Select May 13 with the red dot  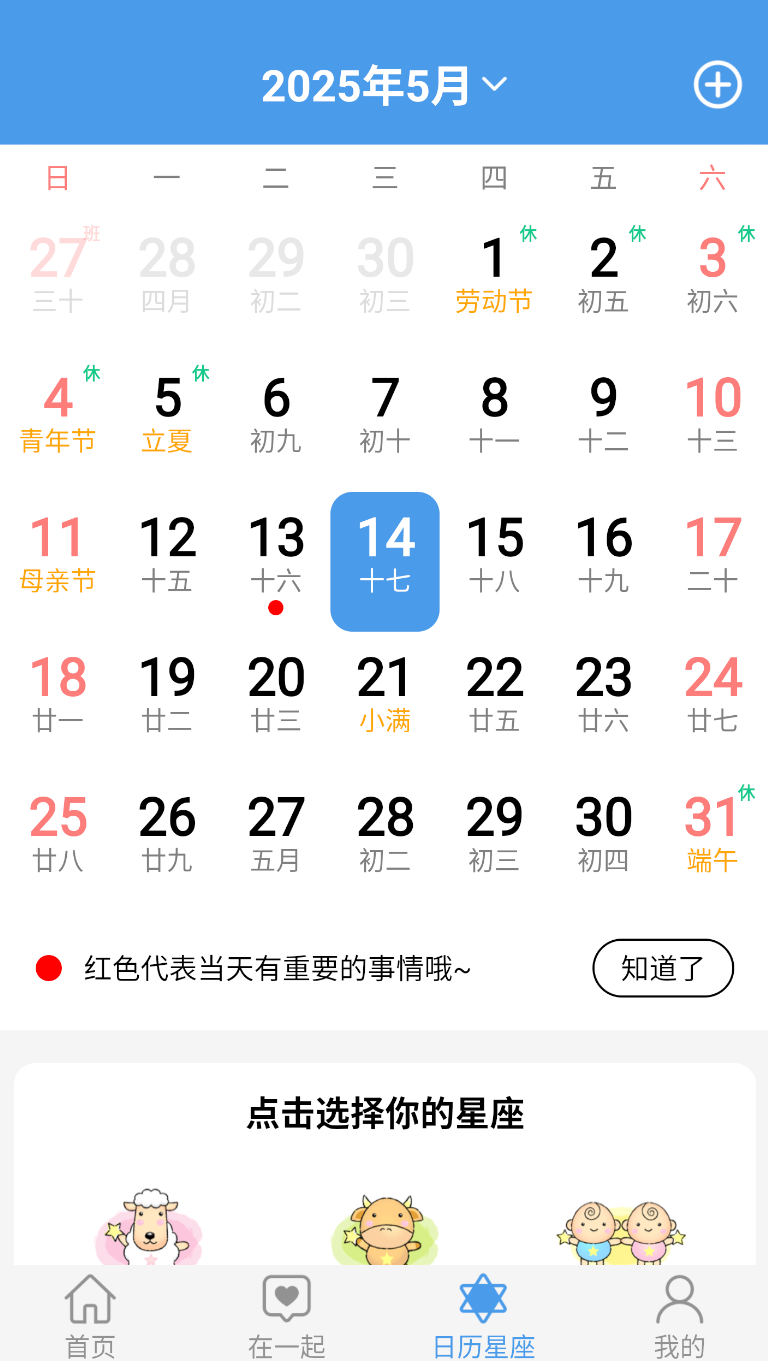pos(276,562)
